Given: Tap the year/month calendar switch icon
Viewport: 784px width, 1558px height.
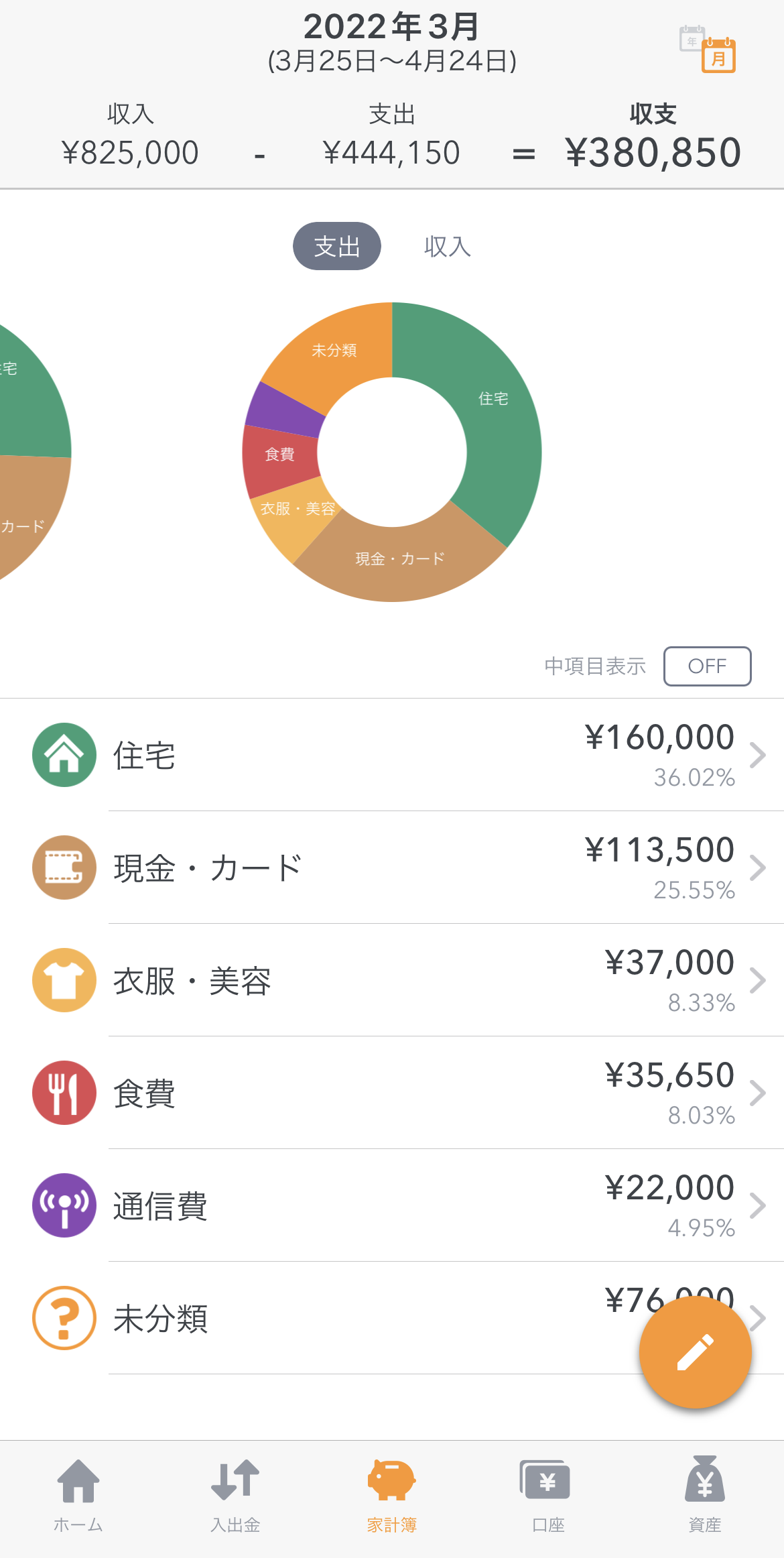Looking at the screenshot, I should 708,49.
